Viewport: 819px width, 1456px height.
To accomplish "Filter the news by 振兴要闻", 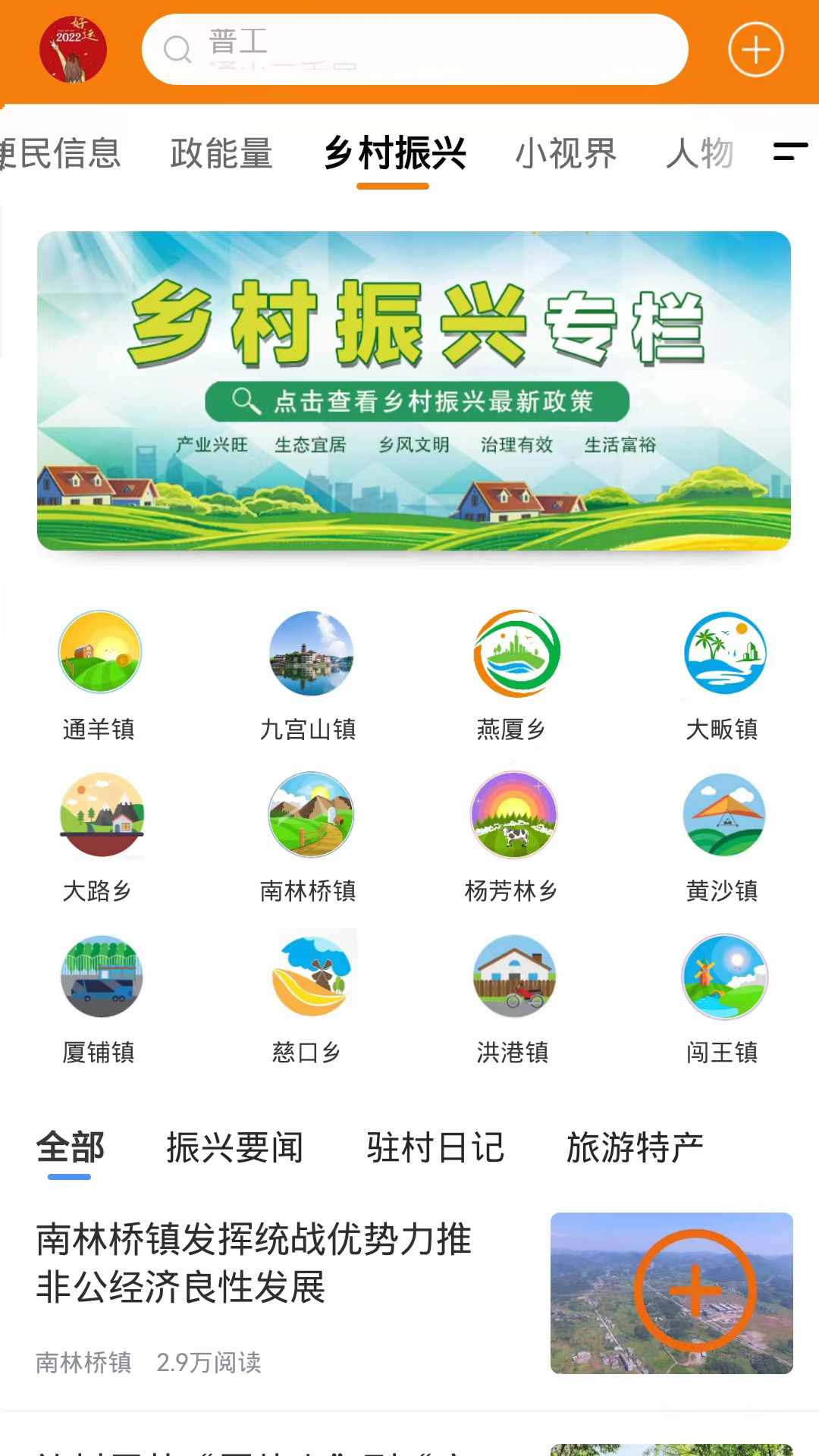I will pos(235,1147).
